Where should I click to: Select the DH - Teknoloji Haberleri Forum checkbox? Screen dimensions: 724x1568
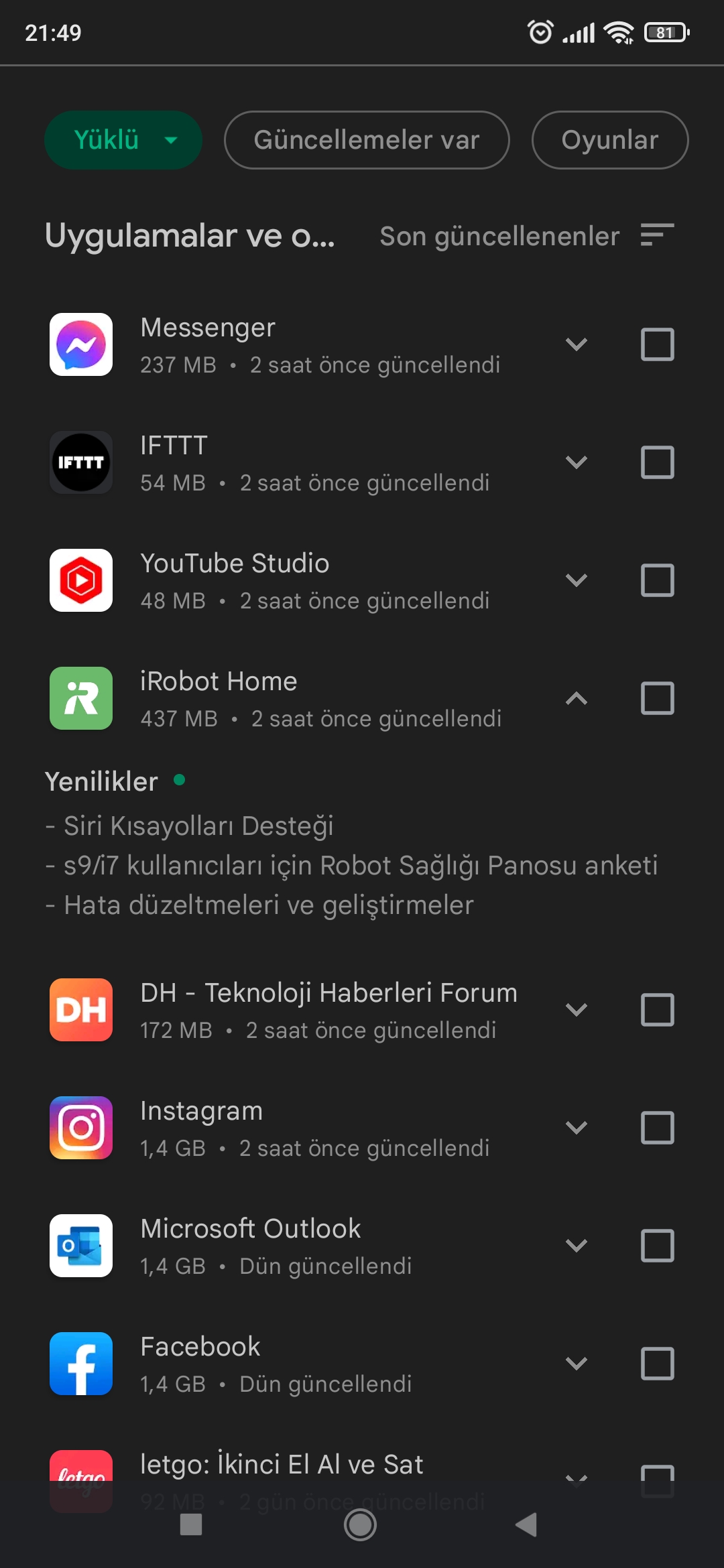coord(658,1010)
